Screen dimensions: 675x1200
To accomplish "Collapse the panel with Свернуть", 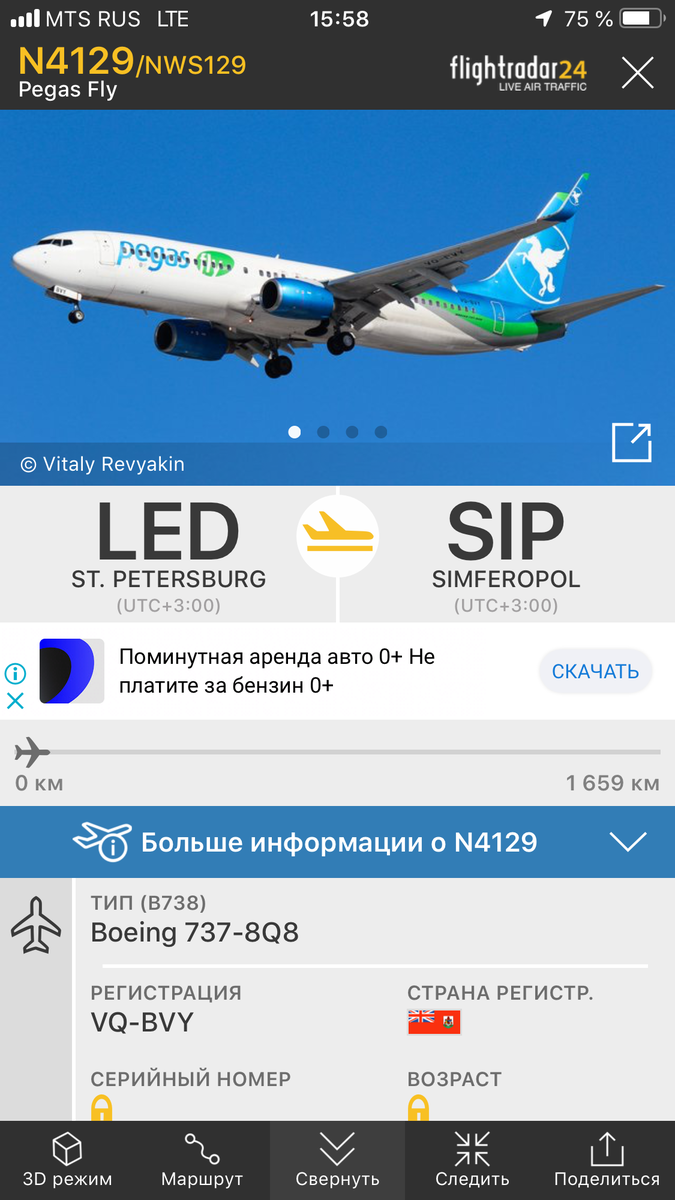I will tap(337, 1159).
